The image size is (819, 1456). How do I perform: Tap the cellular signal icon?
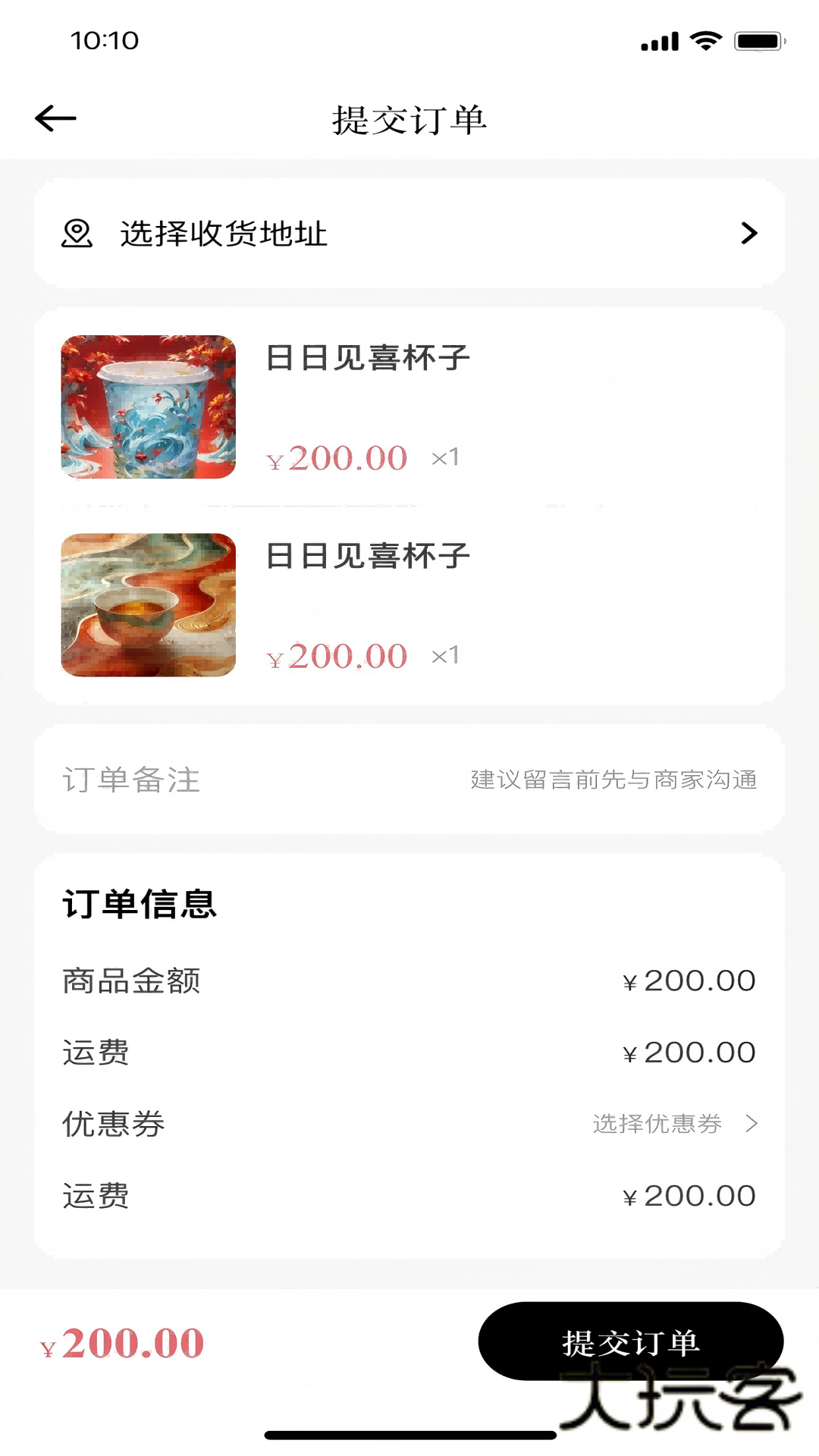659,41
